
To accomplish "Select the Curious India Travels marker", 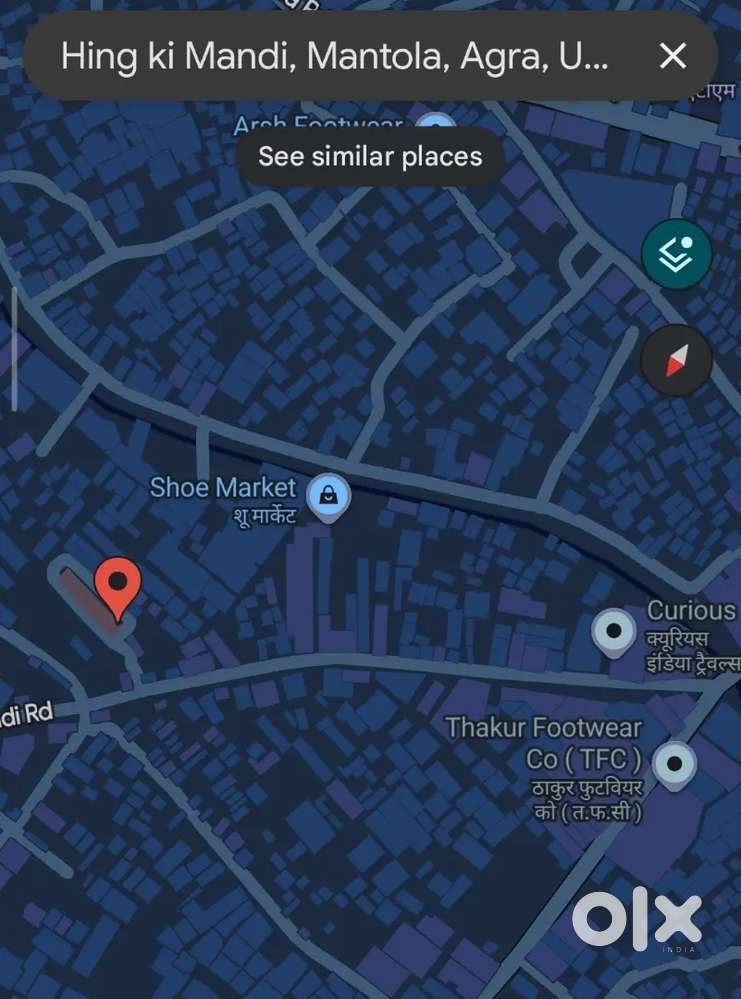I will tap(613, 631).
